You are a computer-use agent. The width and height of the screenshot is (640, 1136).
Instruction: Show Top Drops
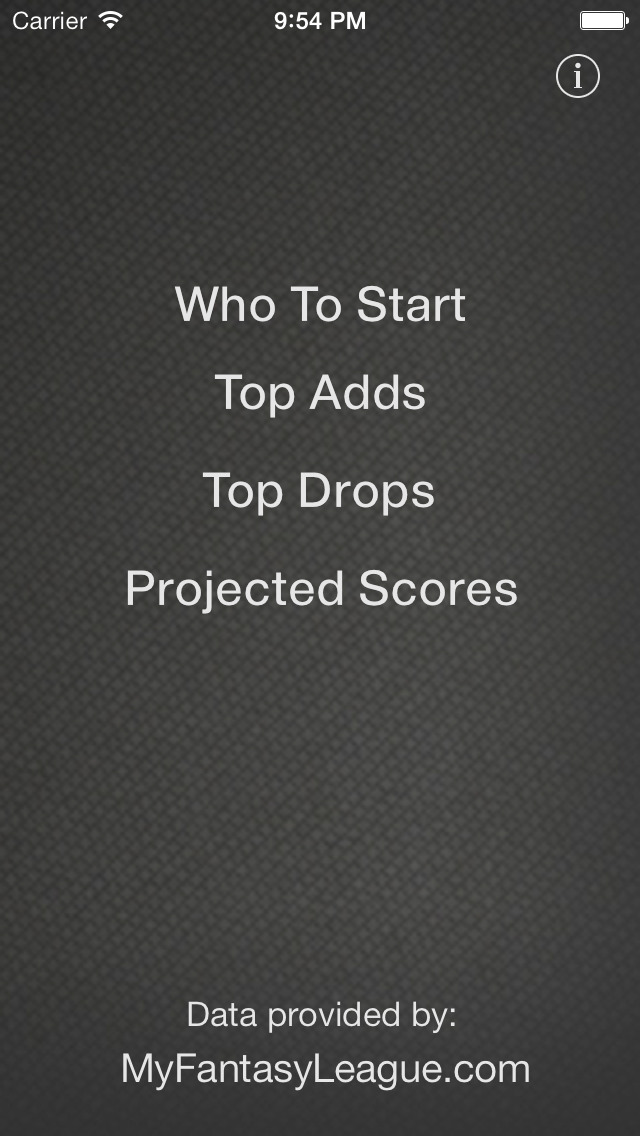[320, 490]
